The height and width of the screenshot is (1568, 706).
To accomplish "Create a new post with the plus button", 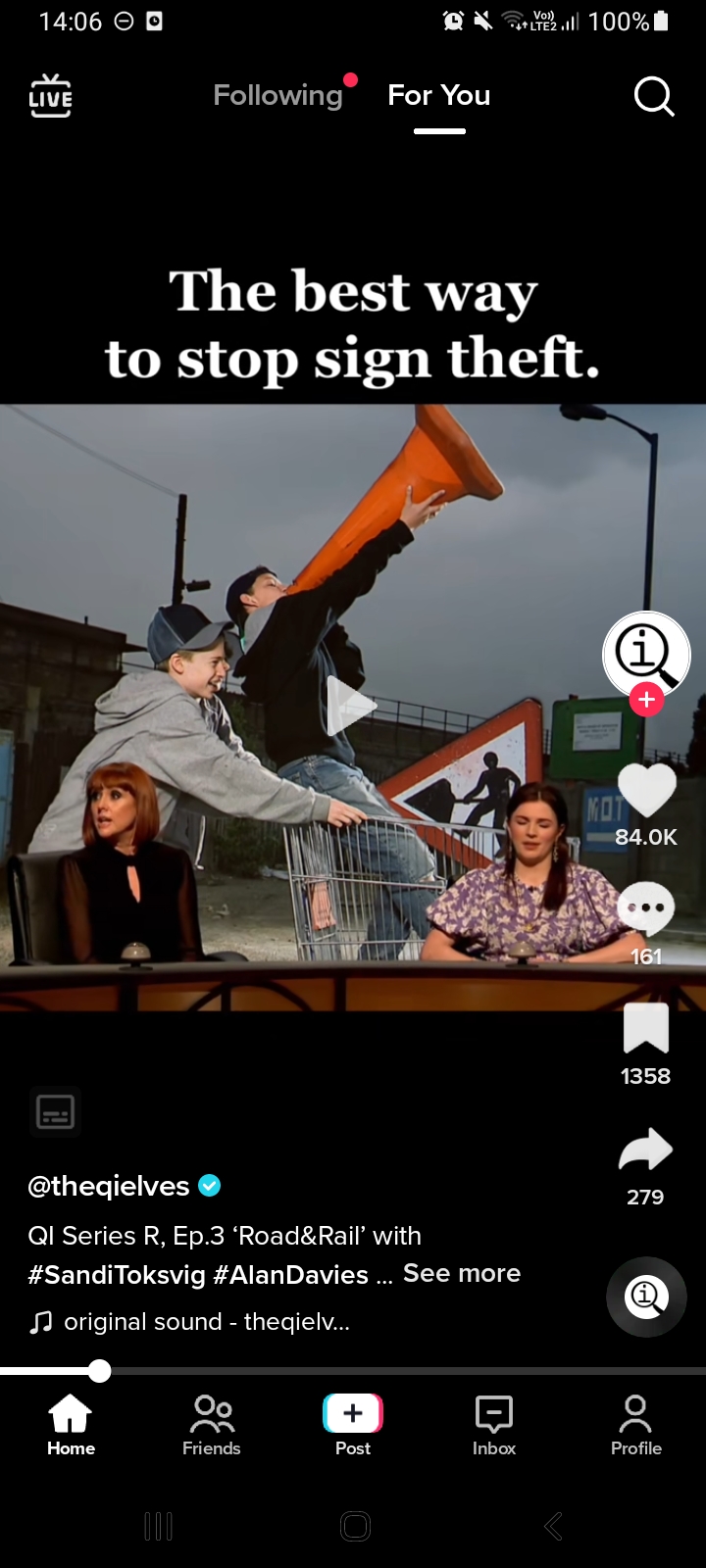I will (x=353, y=1414).
